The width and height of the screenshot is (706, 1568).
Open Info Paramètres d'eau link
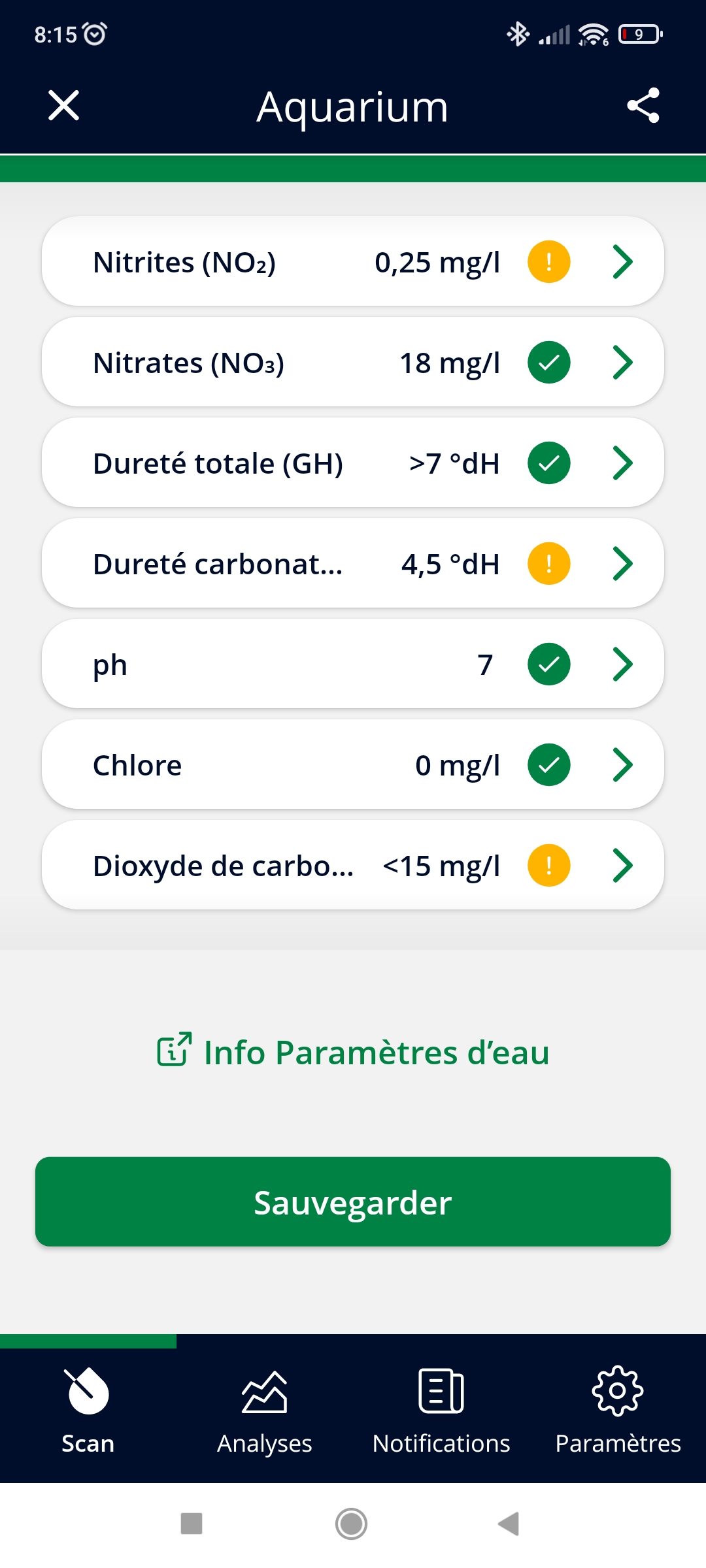tap(353, 1053)
